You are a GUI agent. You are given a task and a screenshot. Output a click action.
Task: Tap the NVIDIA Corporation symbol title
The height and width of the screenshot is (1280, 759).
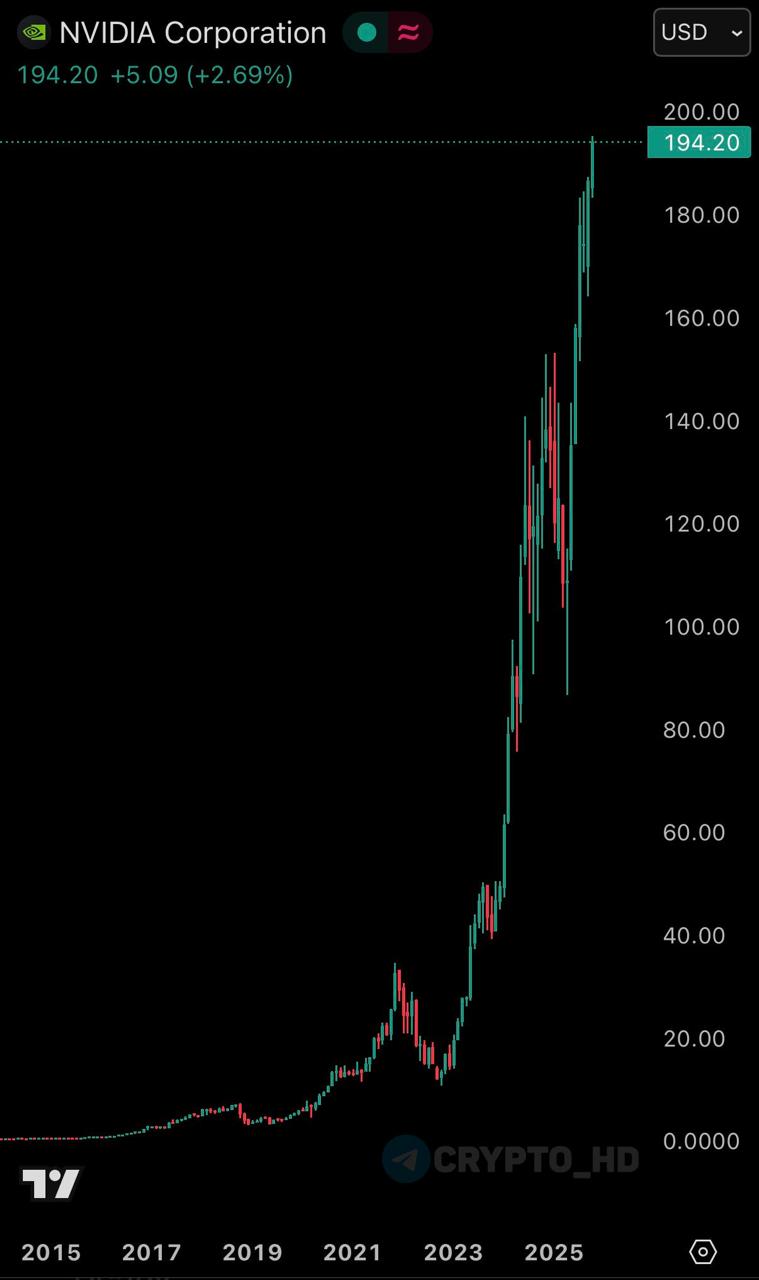click(192, 33)
